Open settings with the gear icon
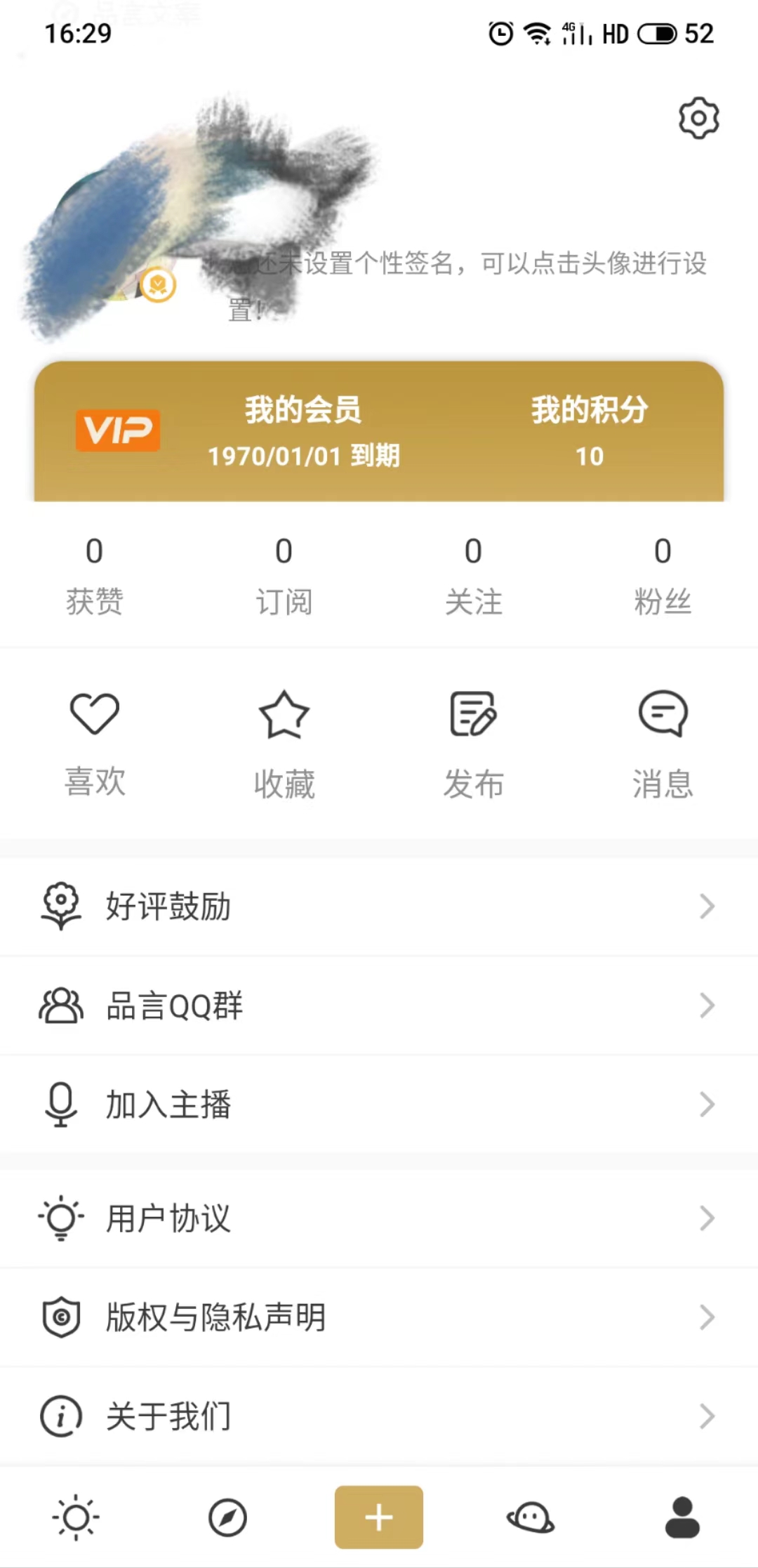This screenshot has width=758, height=1568. pos(699,118)
